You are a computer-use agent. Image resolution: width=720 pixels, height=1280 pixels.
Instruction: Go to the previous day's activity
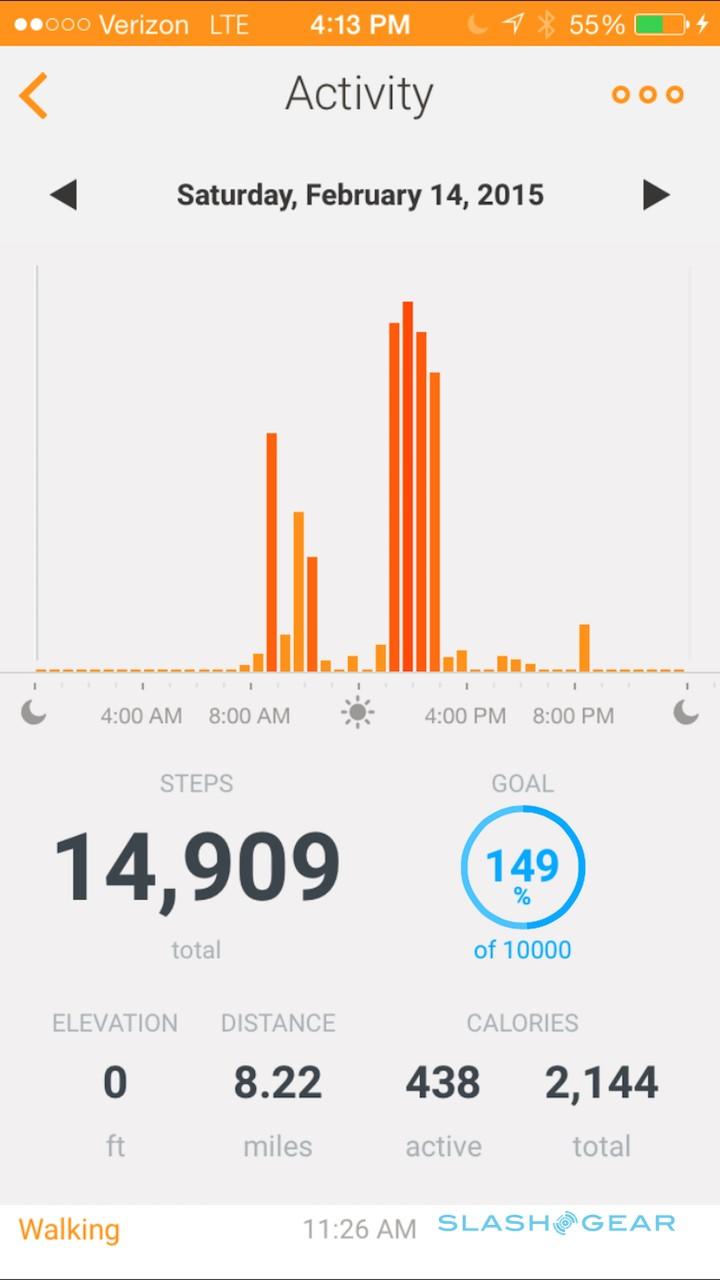pos(63,194)
